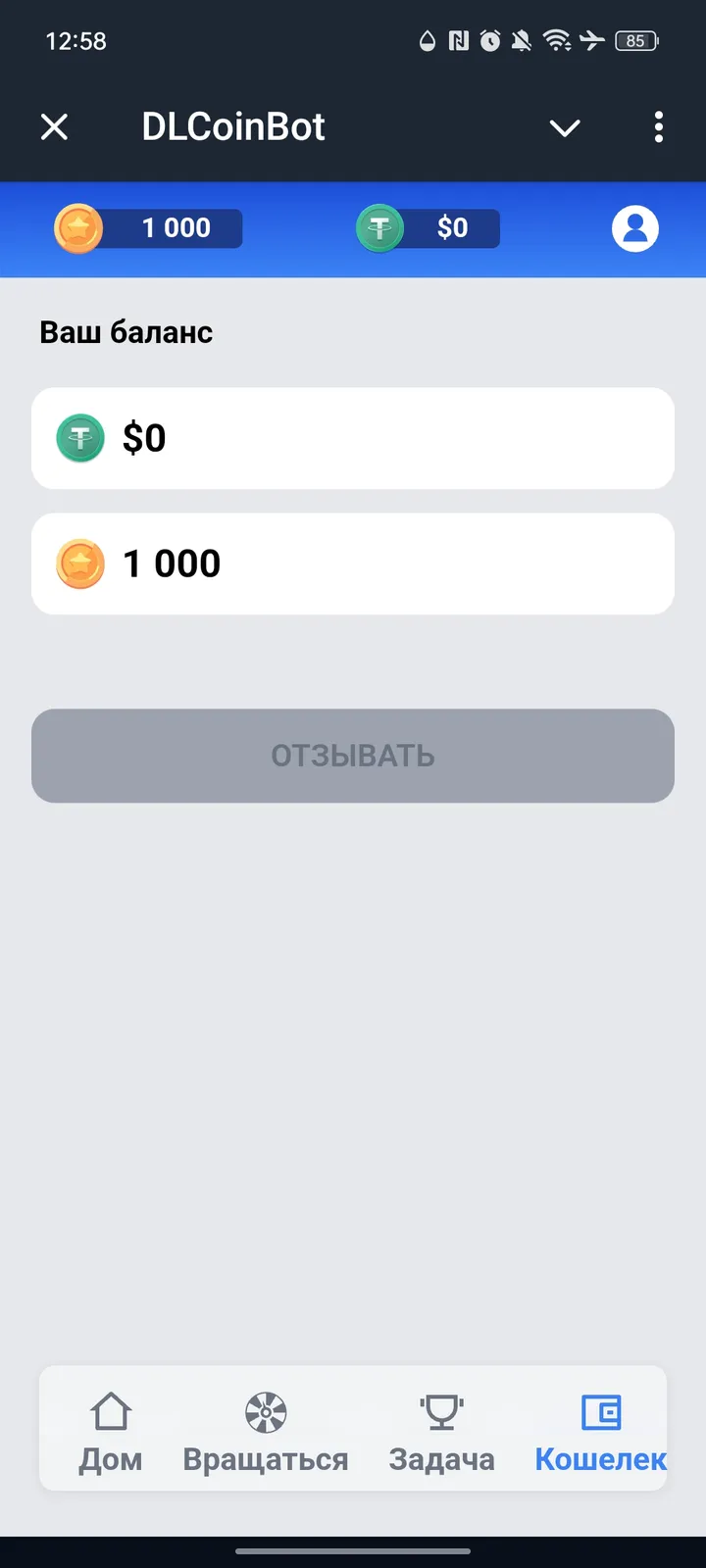Click the gold star coin icon

click(x=78, y=227)
